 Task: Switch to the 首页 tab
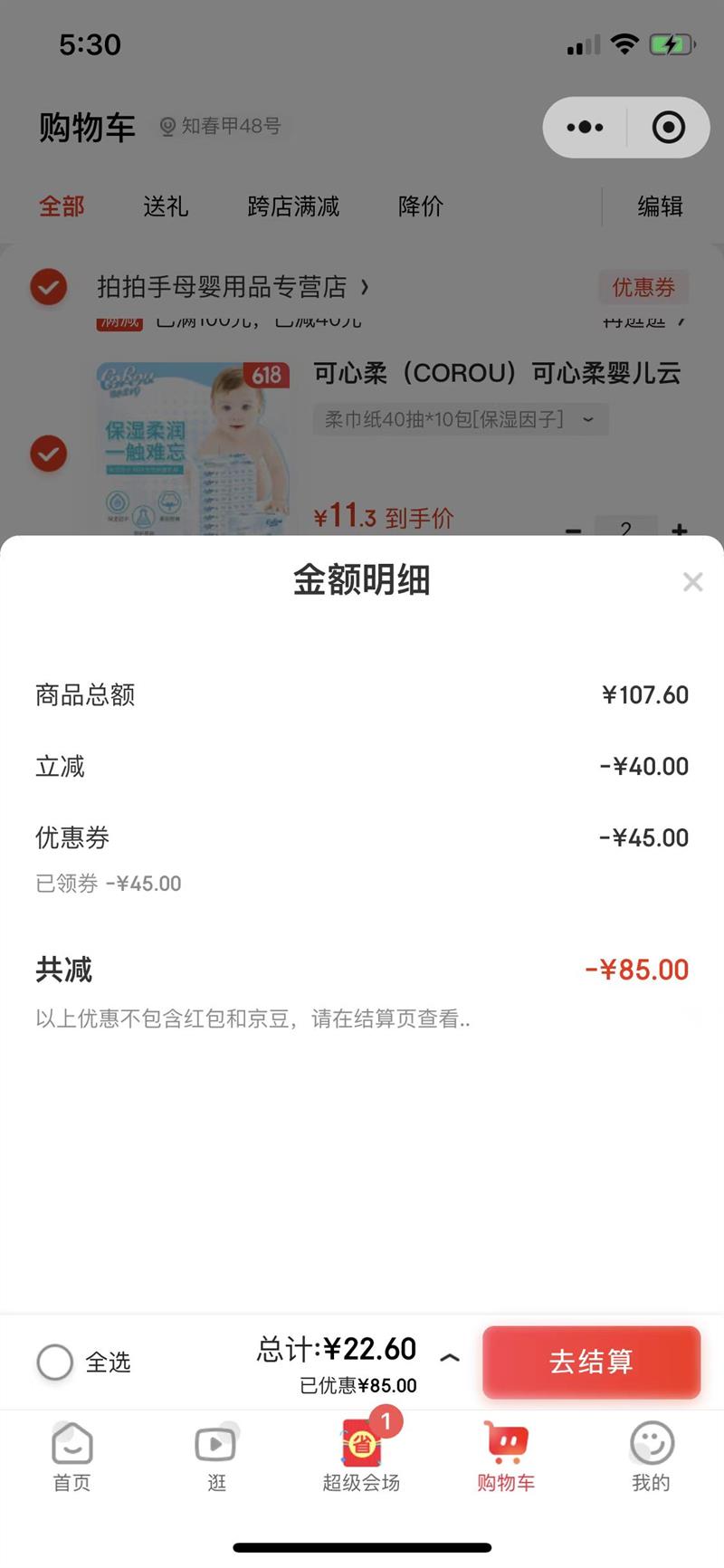click(72, 1457)
